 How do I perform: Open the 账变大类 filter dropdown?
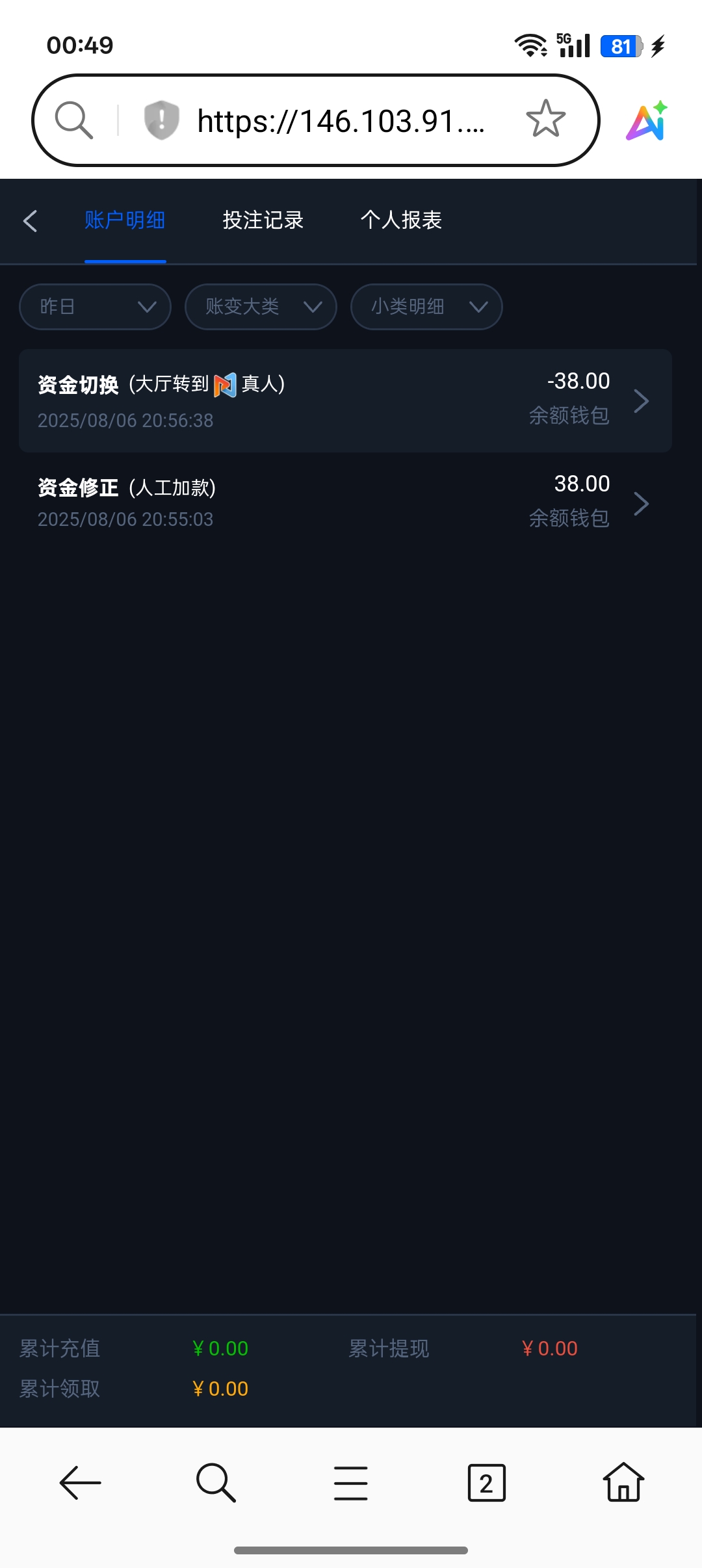[261, 307]
